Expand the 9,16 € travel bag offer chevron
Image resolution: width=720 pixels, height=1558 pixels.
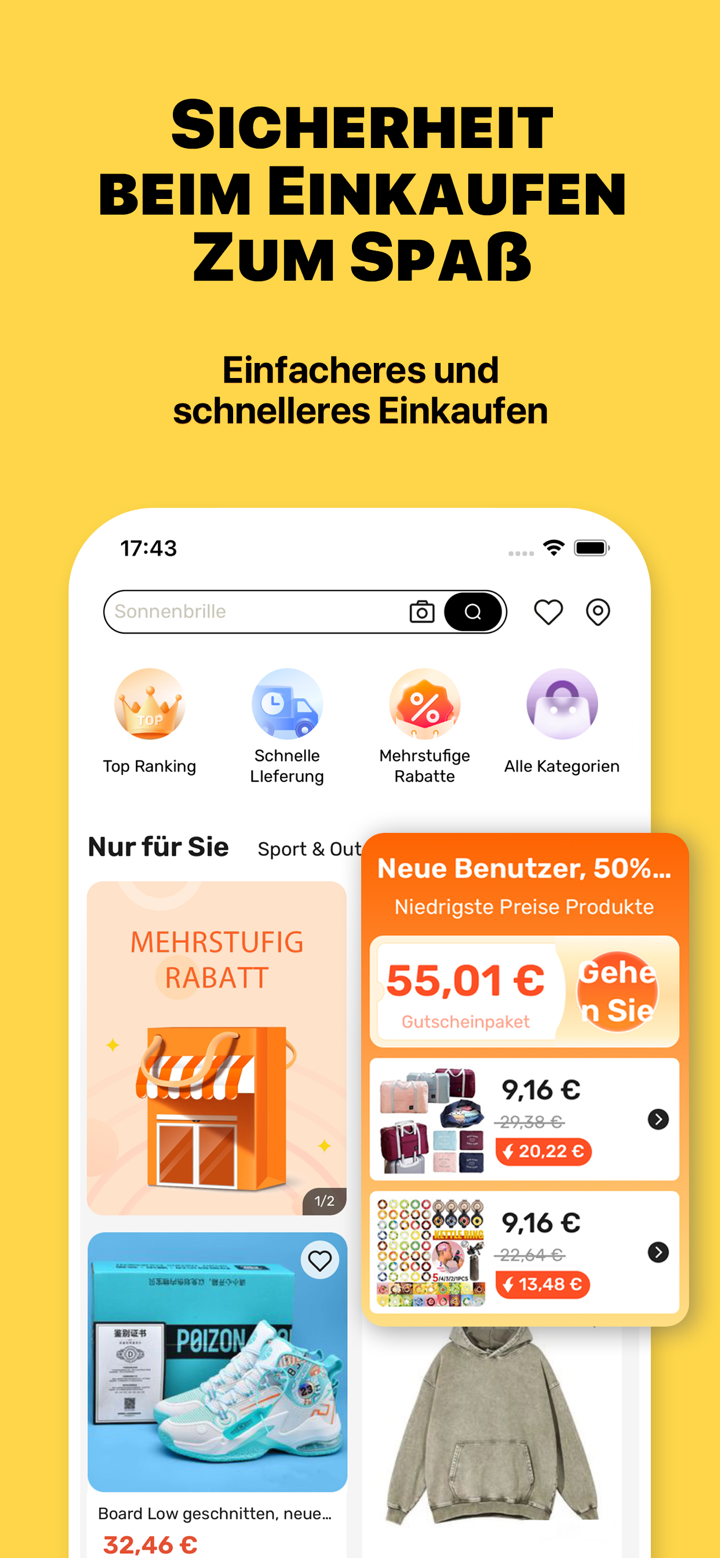click(x=658, y=1119)
